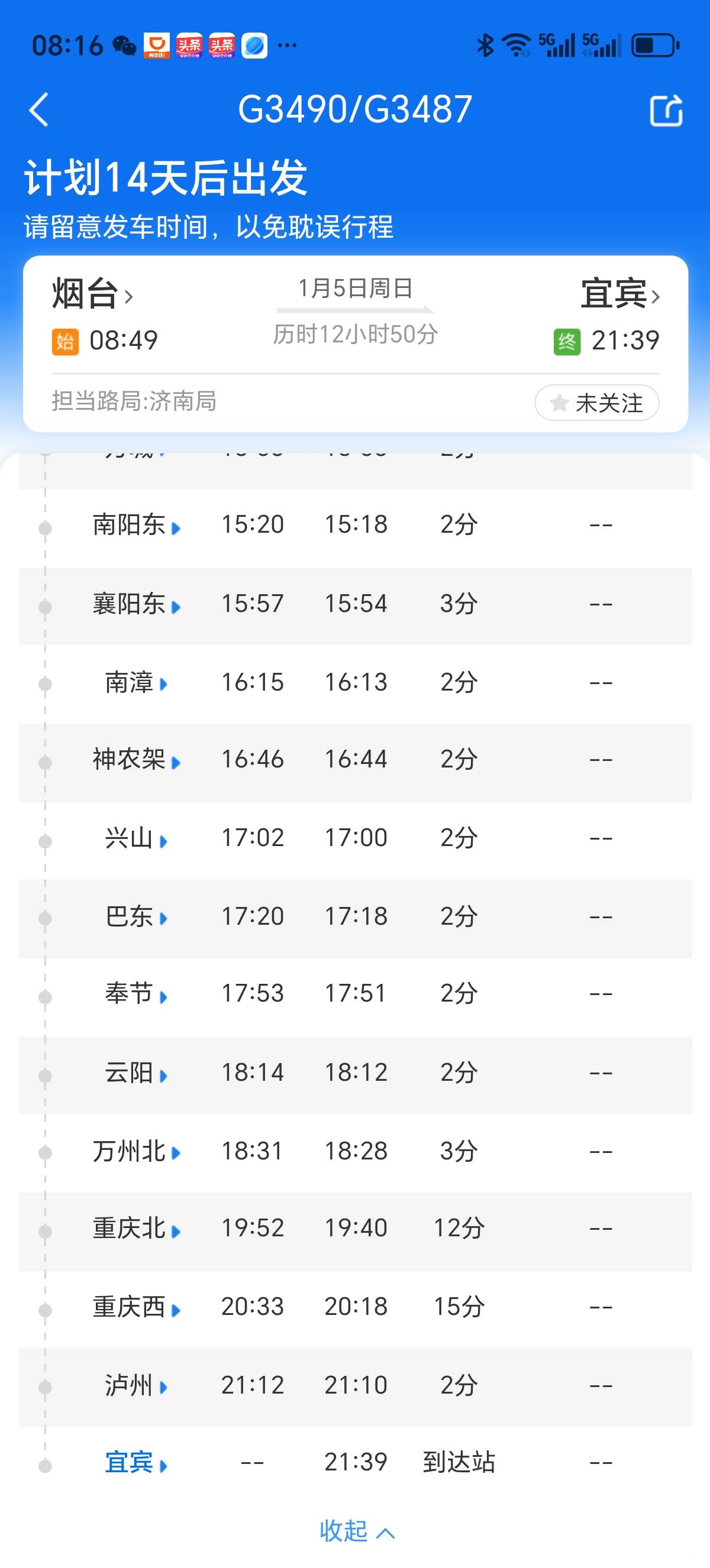710x1568 pixels.
Task: Collapse the station list with 收起
Action: 356,1530
